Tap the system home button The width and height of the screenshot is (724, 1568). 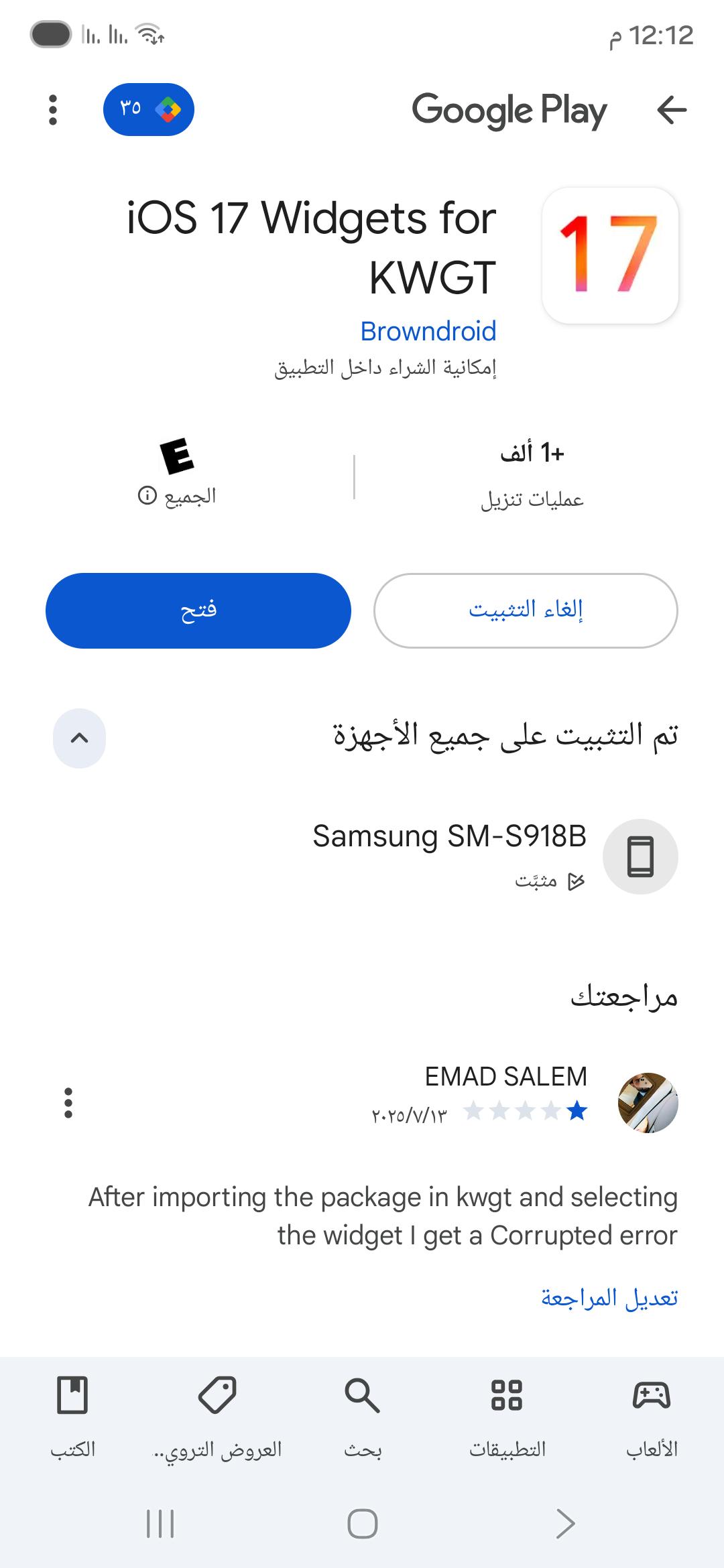(x=363, y=1524)
